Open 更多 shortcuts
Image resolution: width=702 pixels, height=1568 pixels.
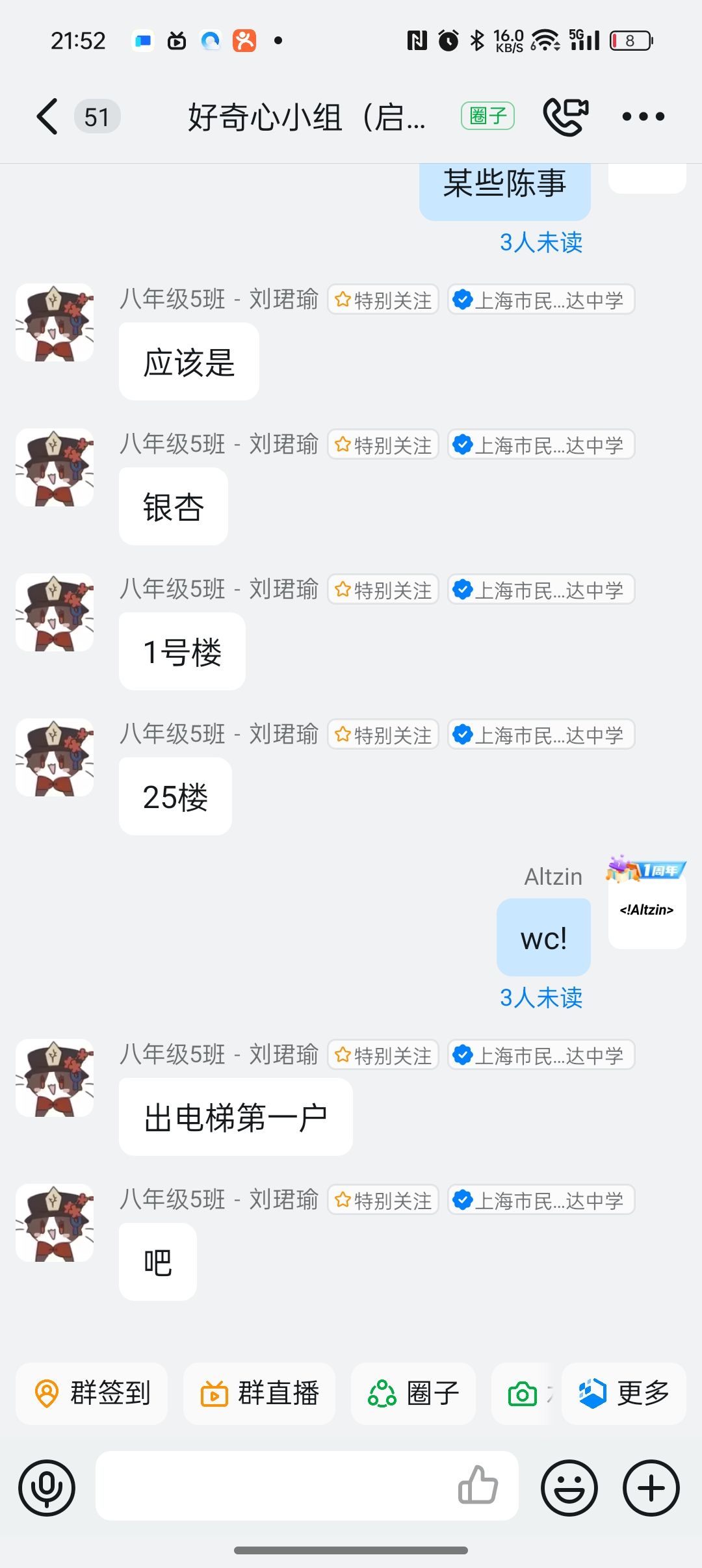click(624, 1393)
